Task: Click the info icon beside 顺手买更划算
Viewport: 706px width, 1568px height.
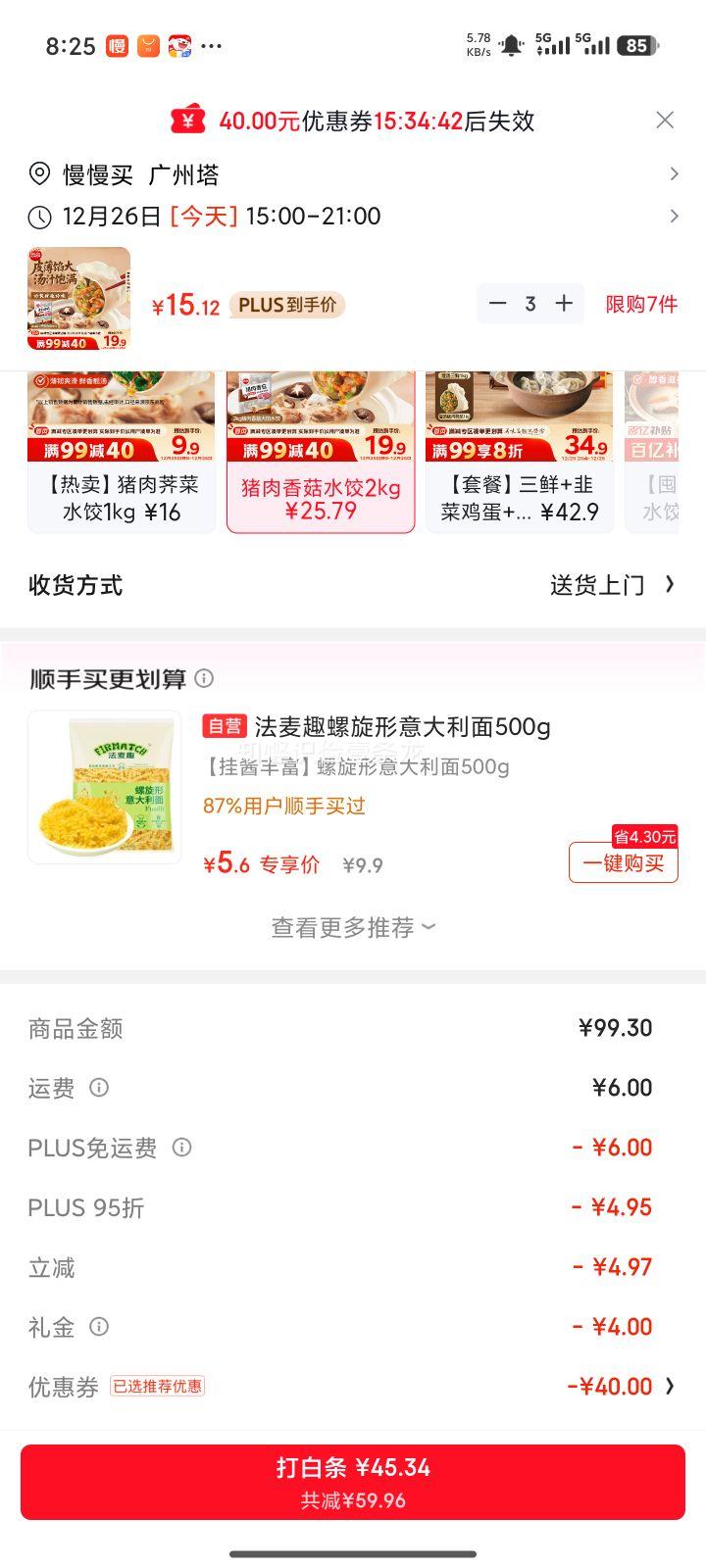Action: [x=206, y=677]
